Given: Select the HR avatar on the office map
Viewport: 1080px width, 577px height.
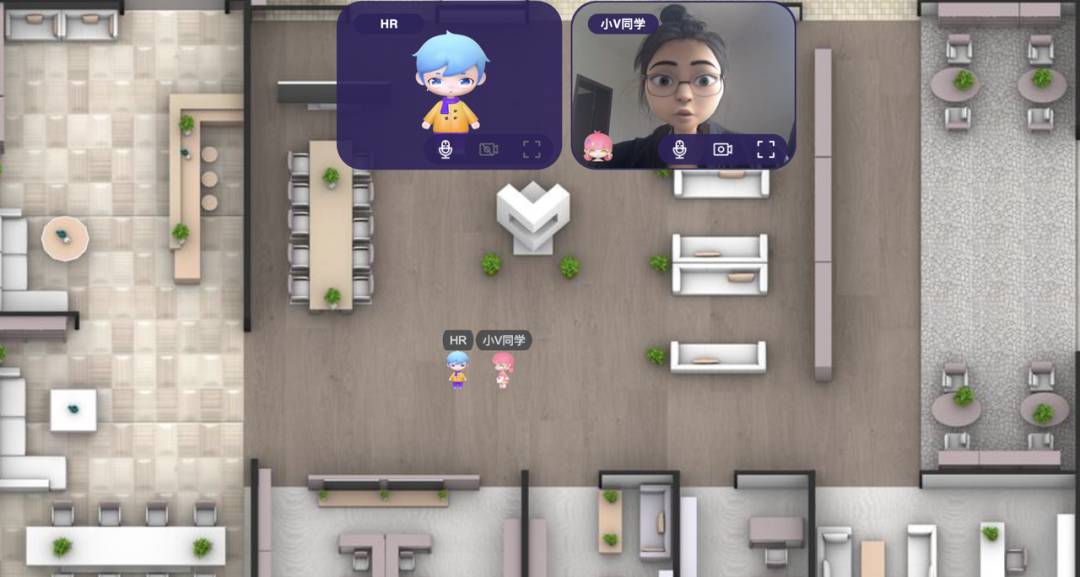Looking at the screenshot, I should pyautogui.click(x=458, y=369).
